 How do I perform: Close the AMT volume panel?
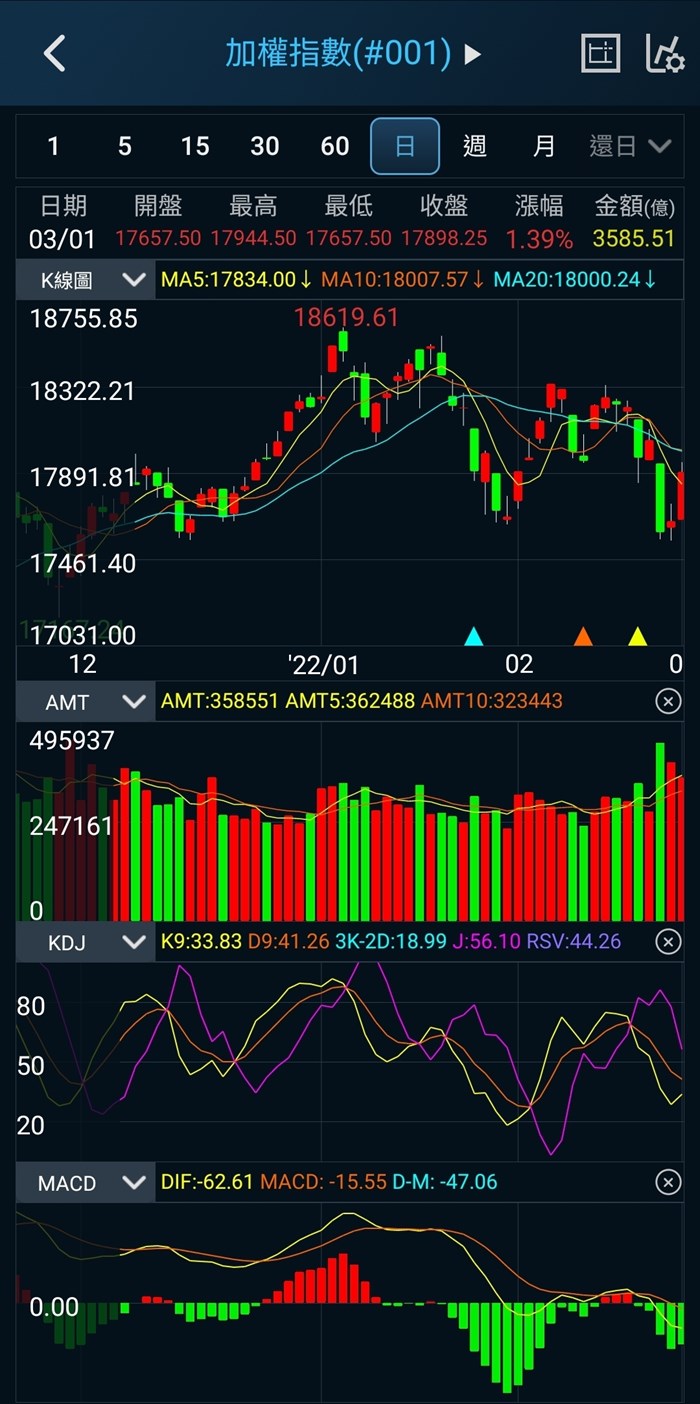pos(668,702)
